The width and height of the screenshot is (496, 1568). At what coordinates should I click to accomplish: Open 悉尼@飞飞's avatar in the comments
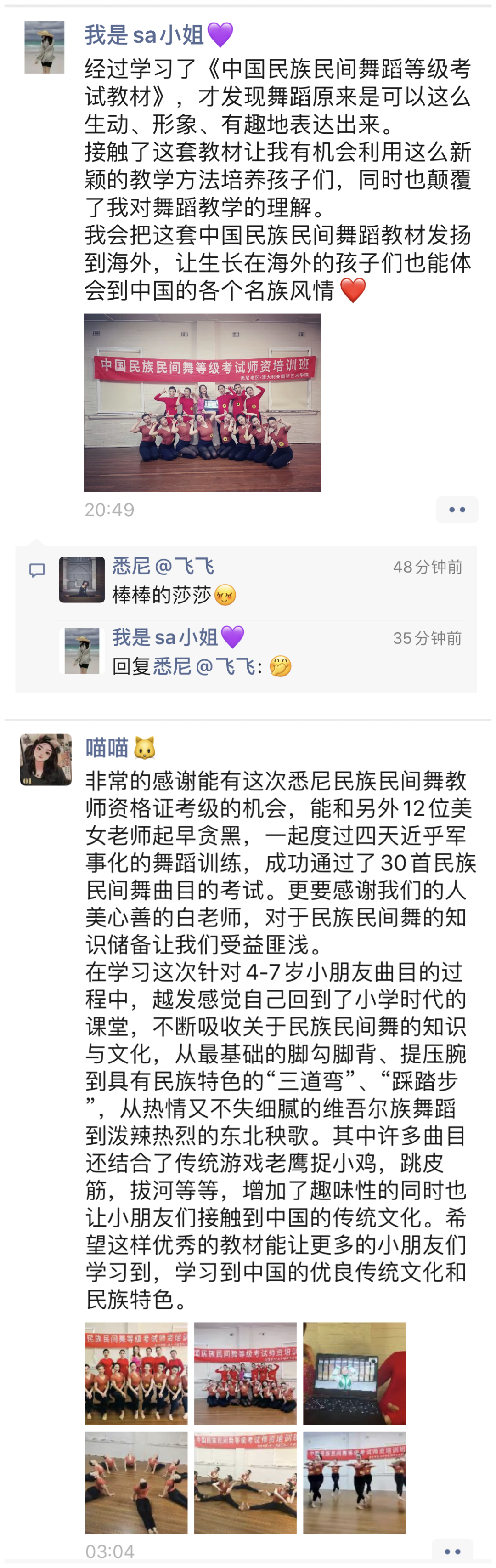click(82, 579)
